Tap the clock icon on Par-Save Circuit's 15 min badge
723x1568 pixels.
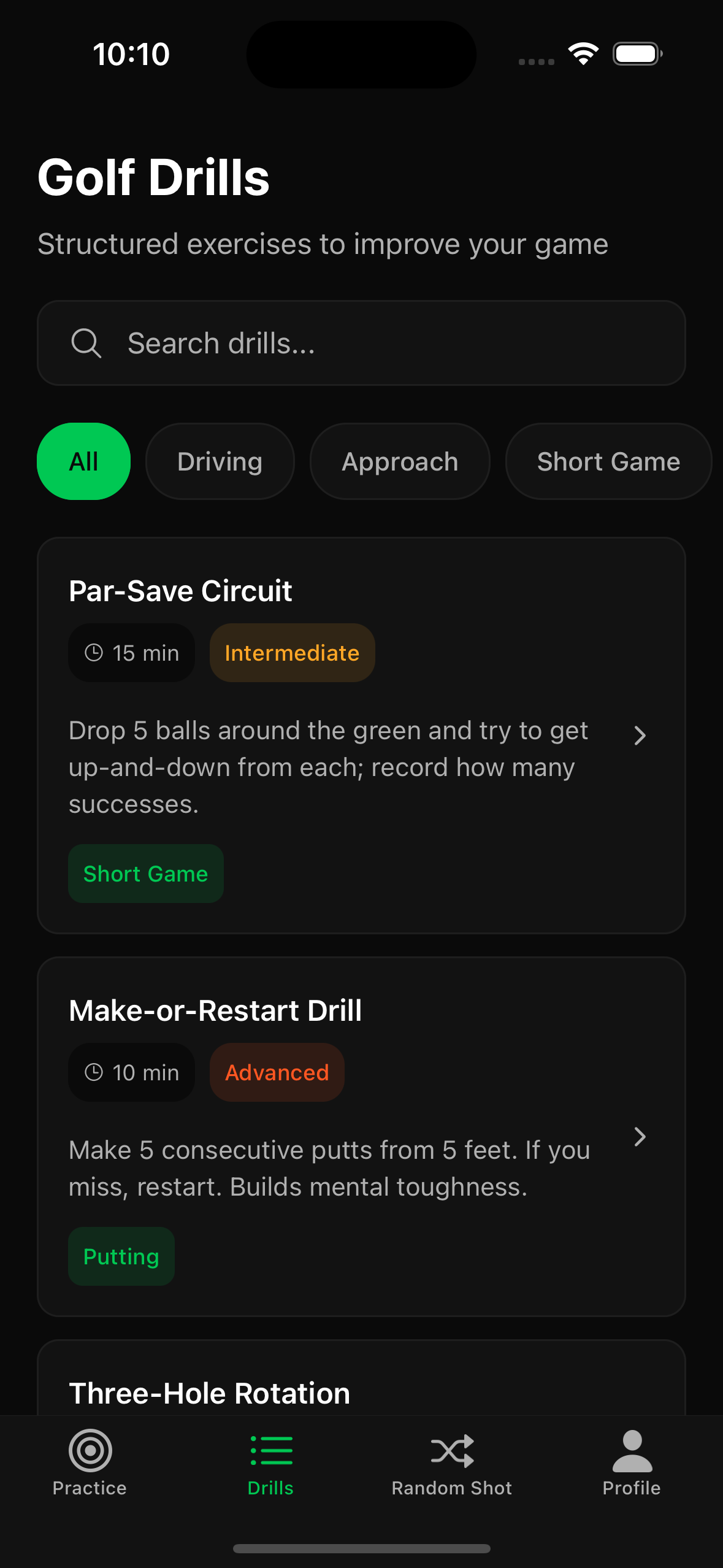(x=94, y=652)
